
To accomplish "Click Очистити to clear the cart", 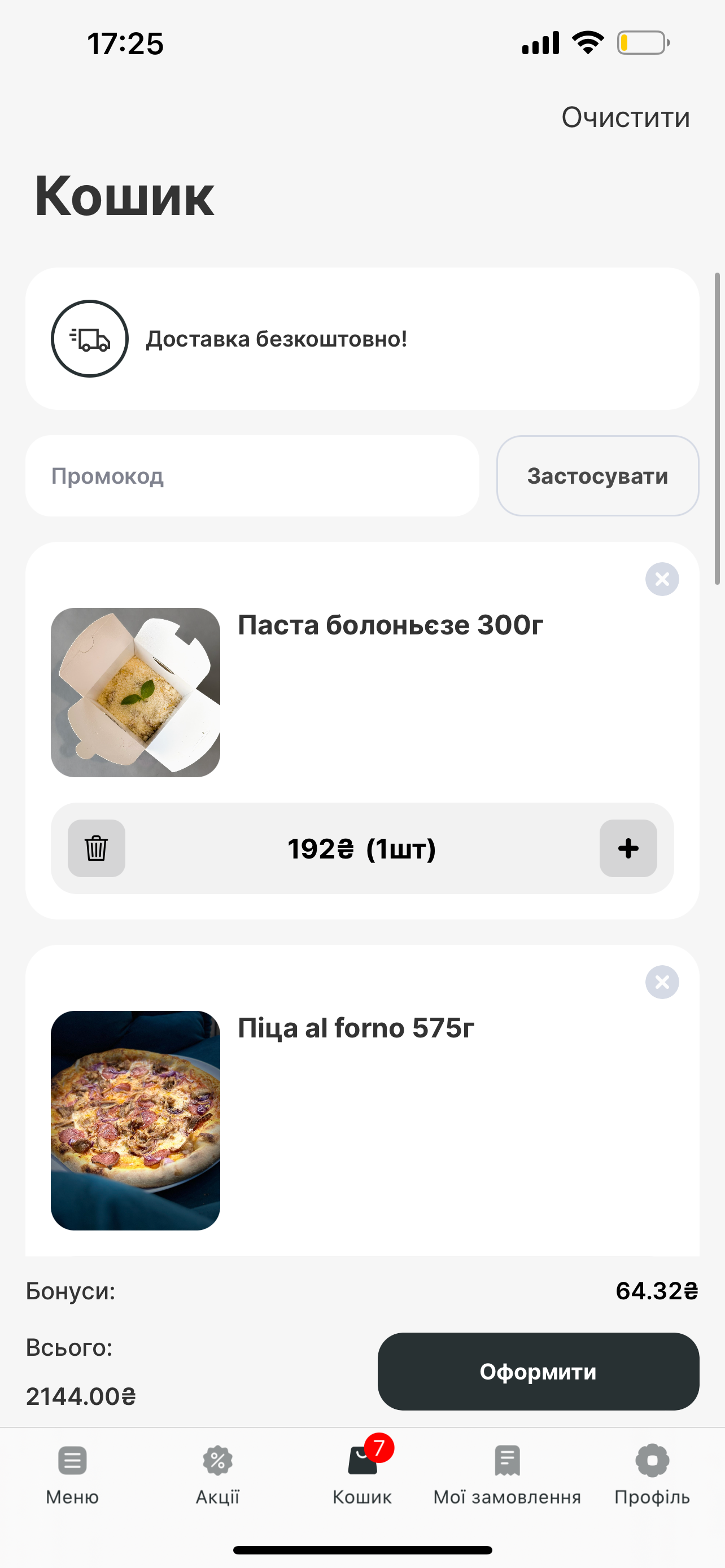I will click(x=626, y=116).
